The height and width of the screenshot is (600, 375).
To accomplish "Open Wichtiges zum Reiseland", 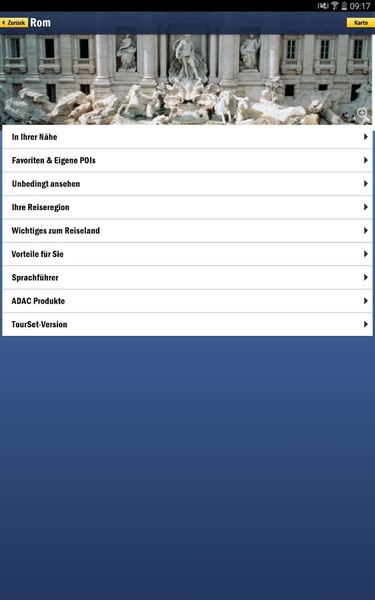I will pyautogui.click(x=188, y=230).
